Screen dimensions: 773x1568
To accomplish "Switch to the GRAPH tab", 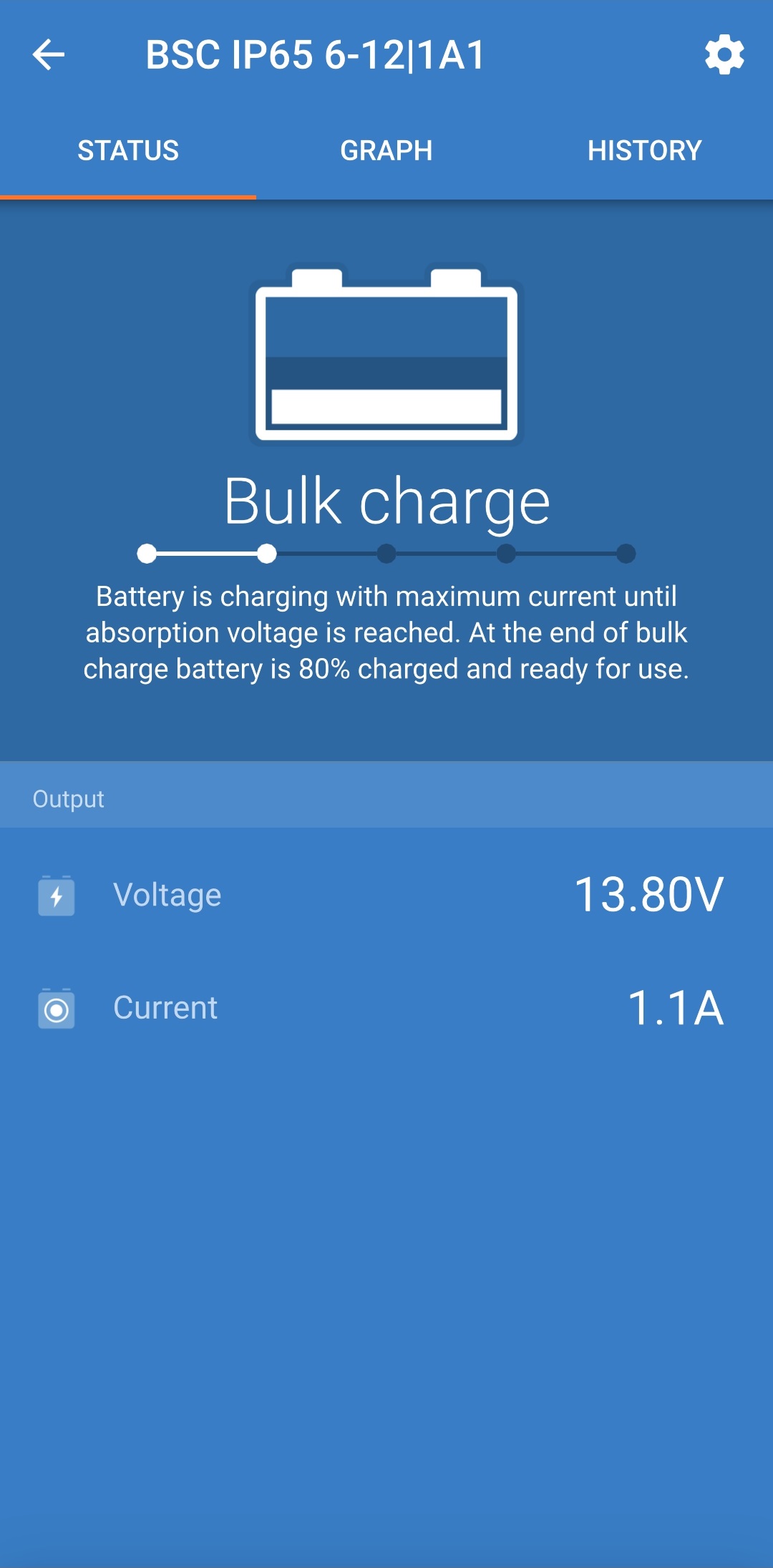I will pos(386,150).
